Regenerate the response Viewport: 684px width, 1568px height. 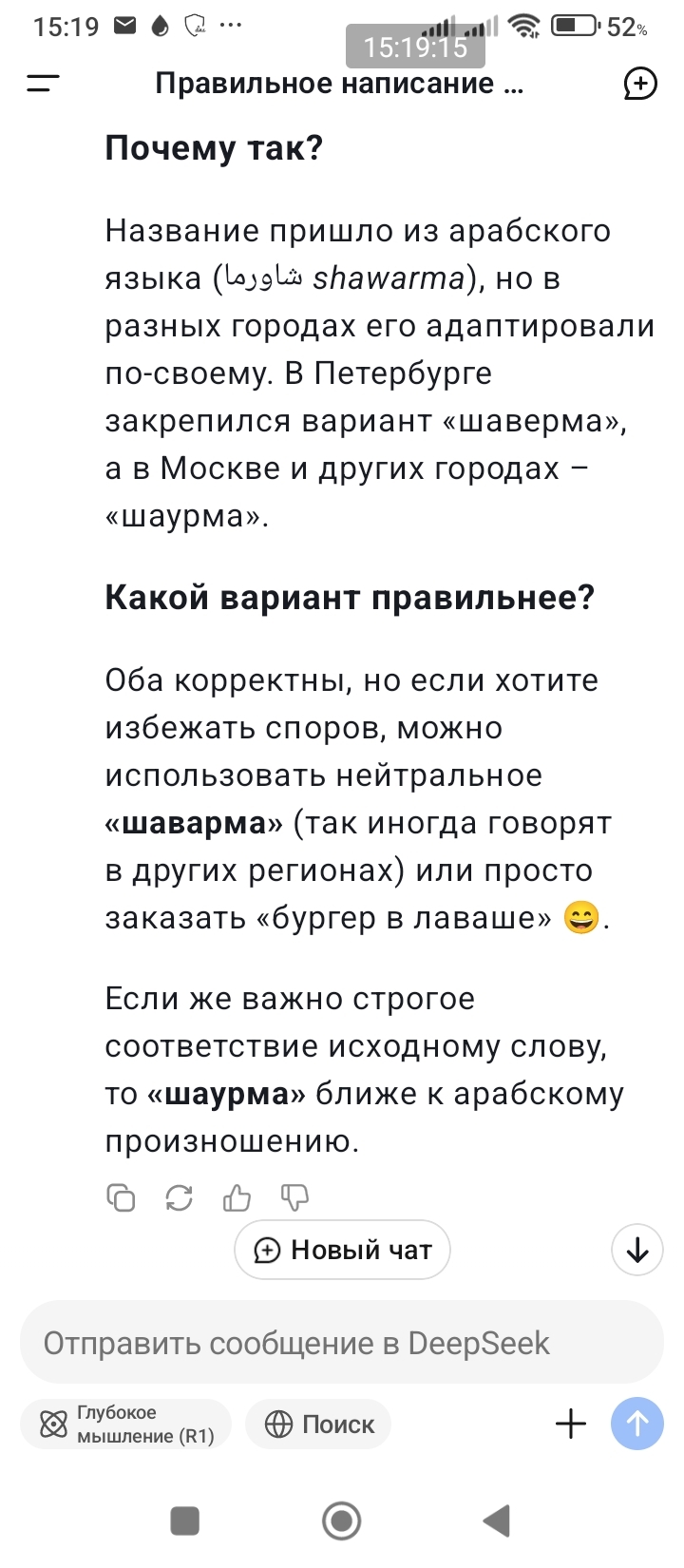click(179, 1197)
